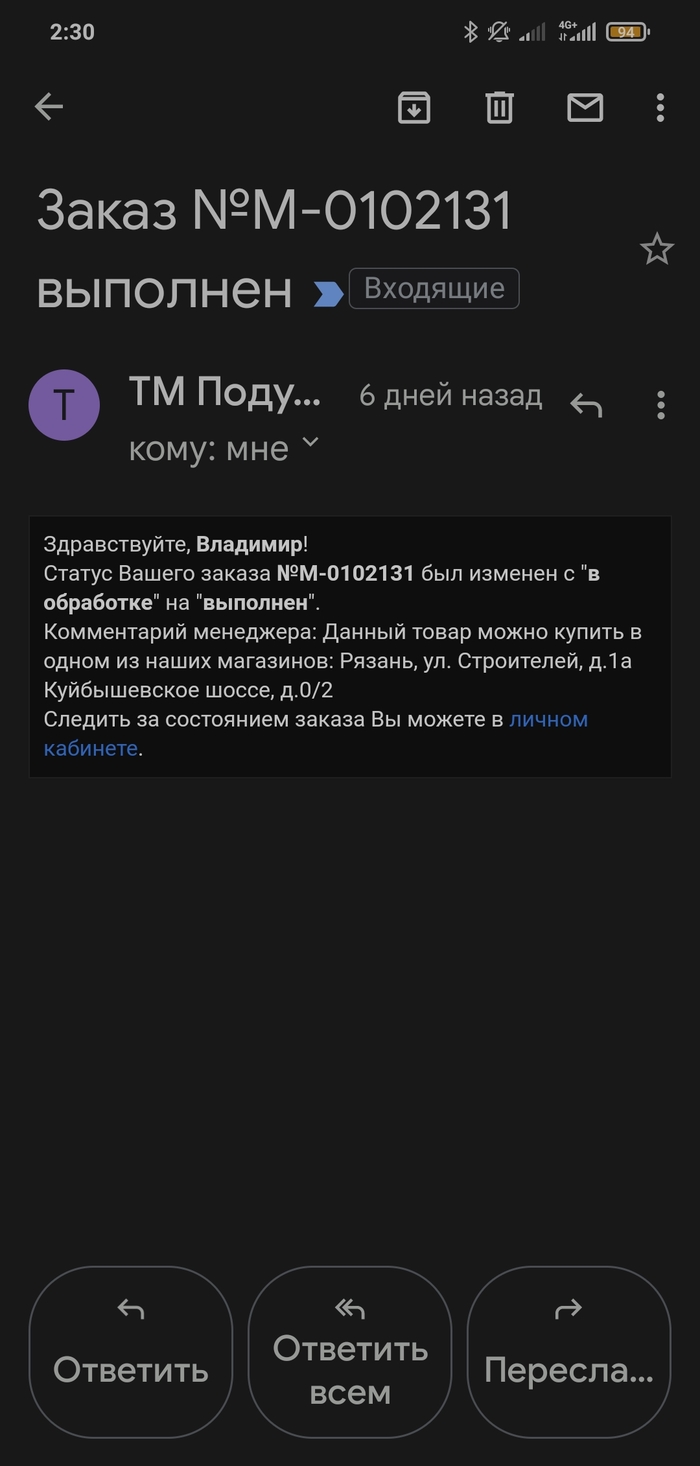700x1466 pixels.
Task: Open the message's three-dot menu
Action: click(660, 405)
